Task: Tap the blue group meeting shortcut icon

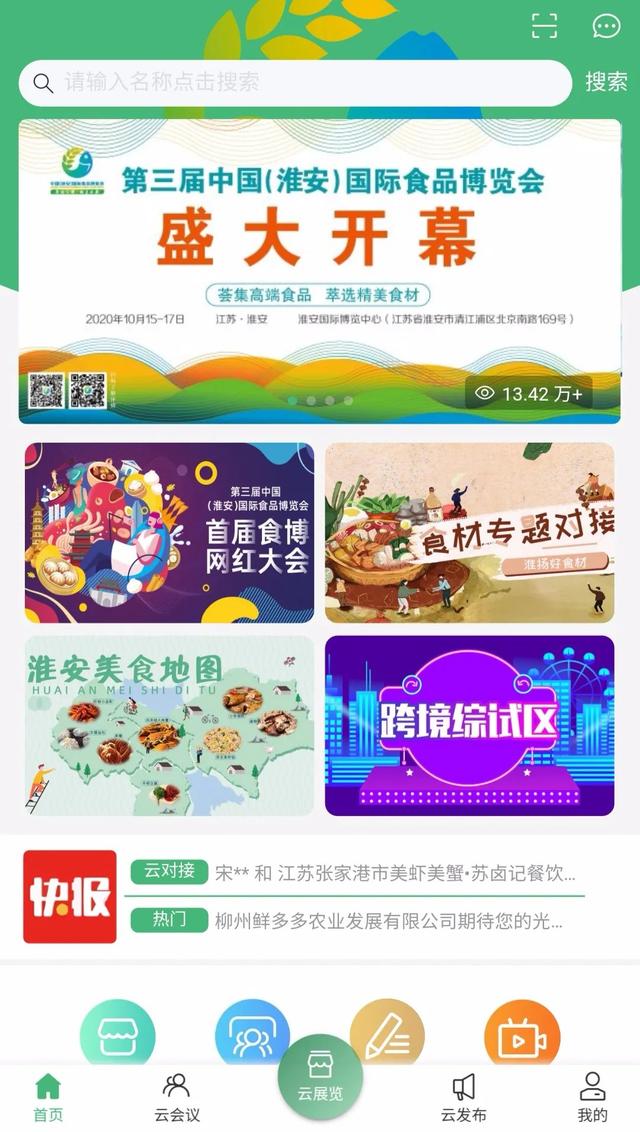Action: point(252,1036)
